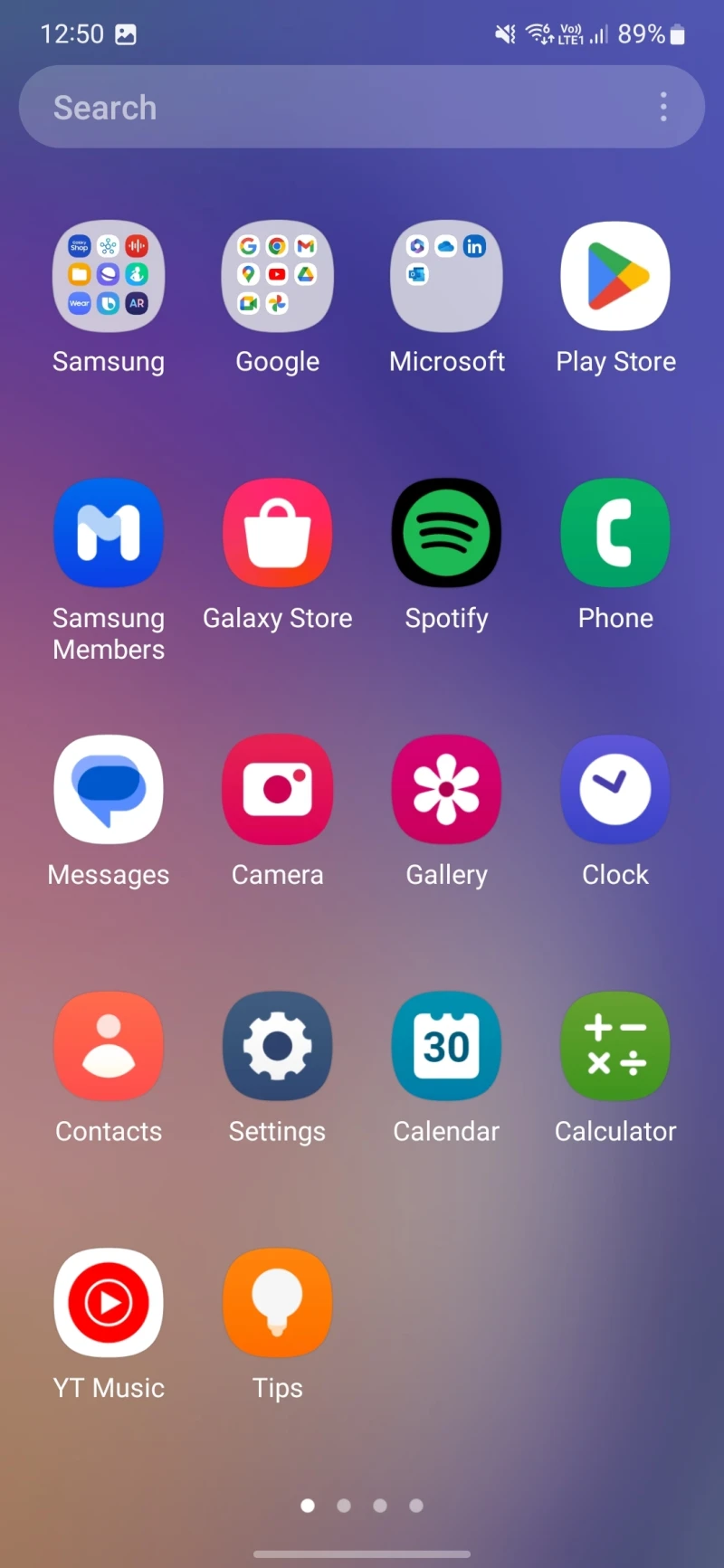Screen dimensions: 724x1568
Task: Open the Spotify app
Action: pos(446,532)
